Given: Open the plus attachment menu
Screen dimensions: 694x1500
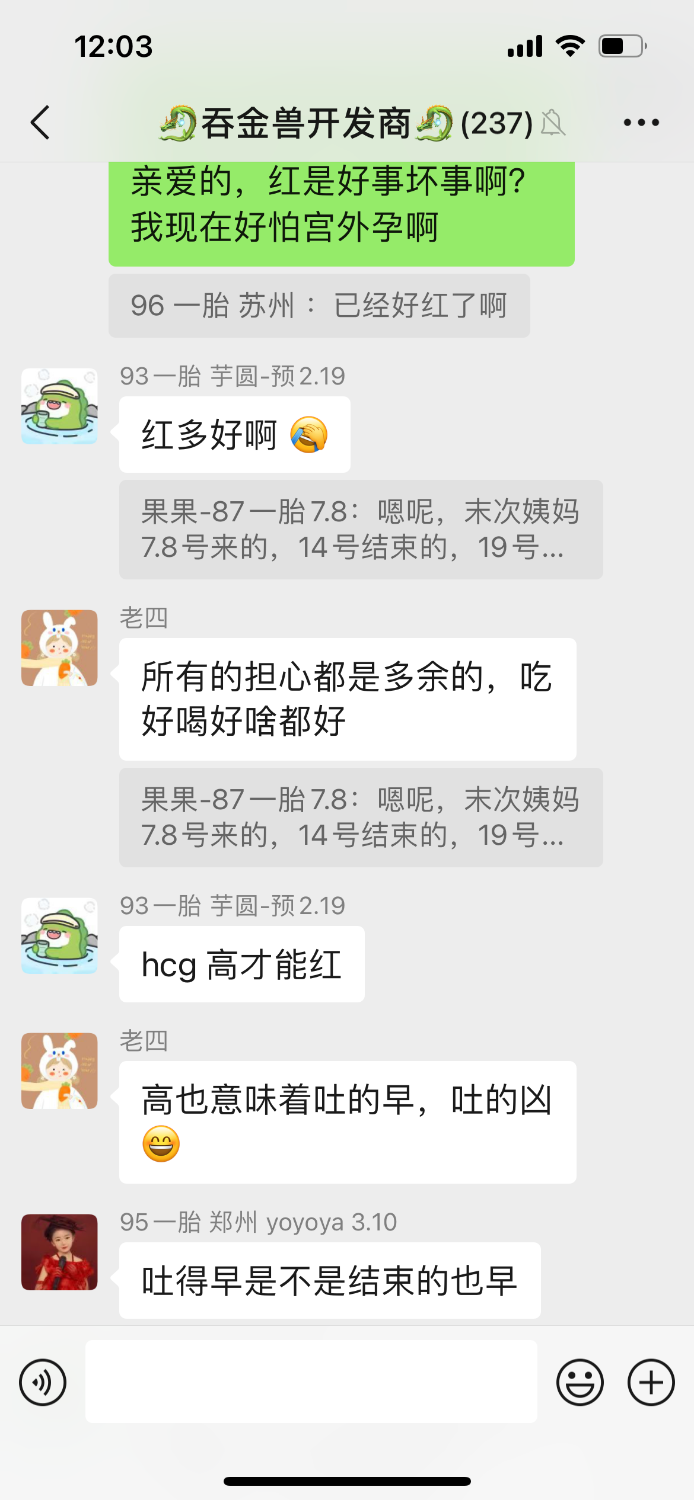Looking at the screenshot, I should tap(651, 1383).
